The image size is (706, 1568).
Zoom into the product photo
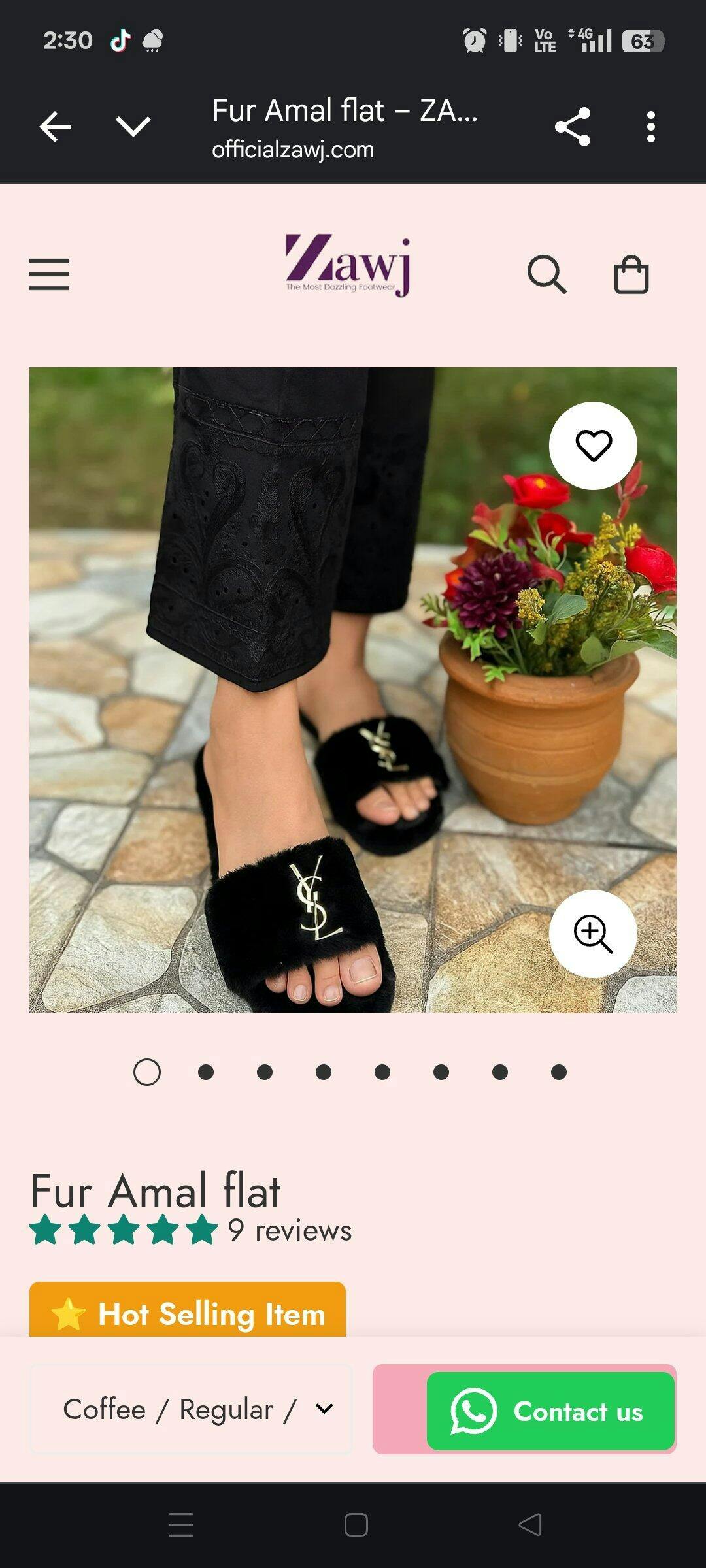[593, 934]
